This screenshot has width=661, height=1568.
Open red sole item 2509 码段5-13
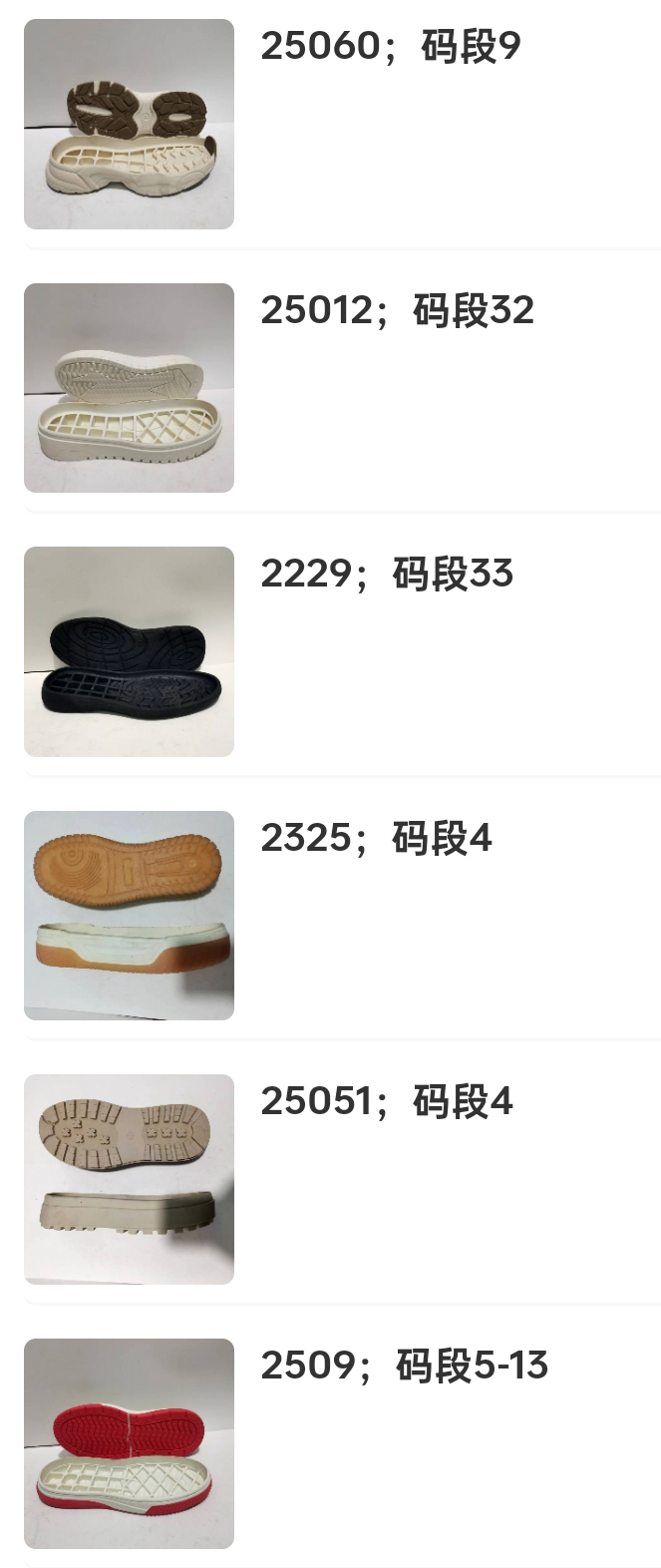coord(404,1367)
